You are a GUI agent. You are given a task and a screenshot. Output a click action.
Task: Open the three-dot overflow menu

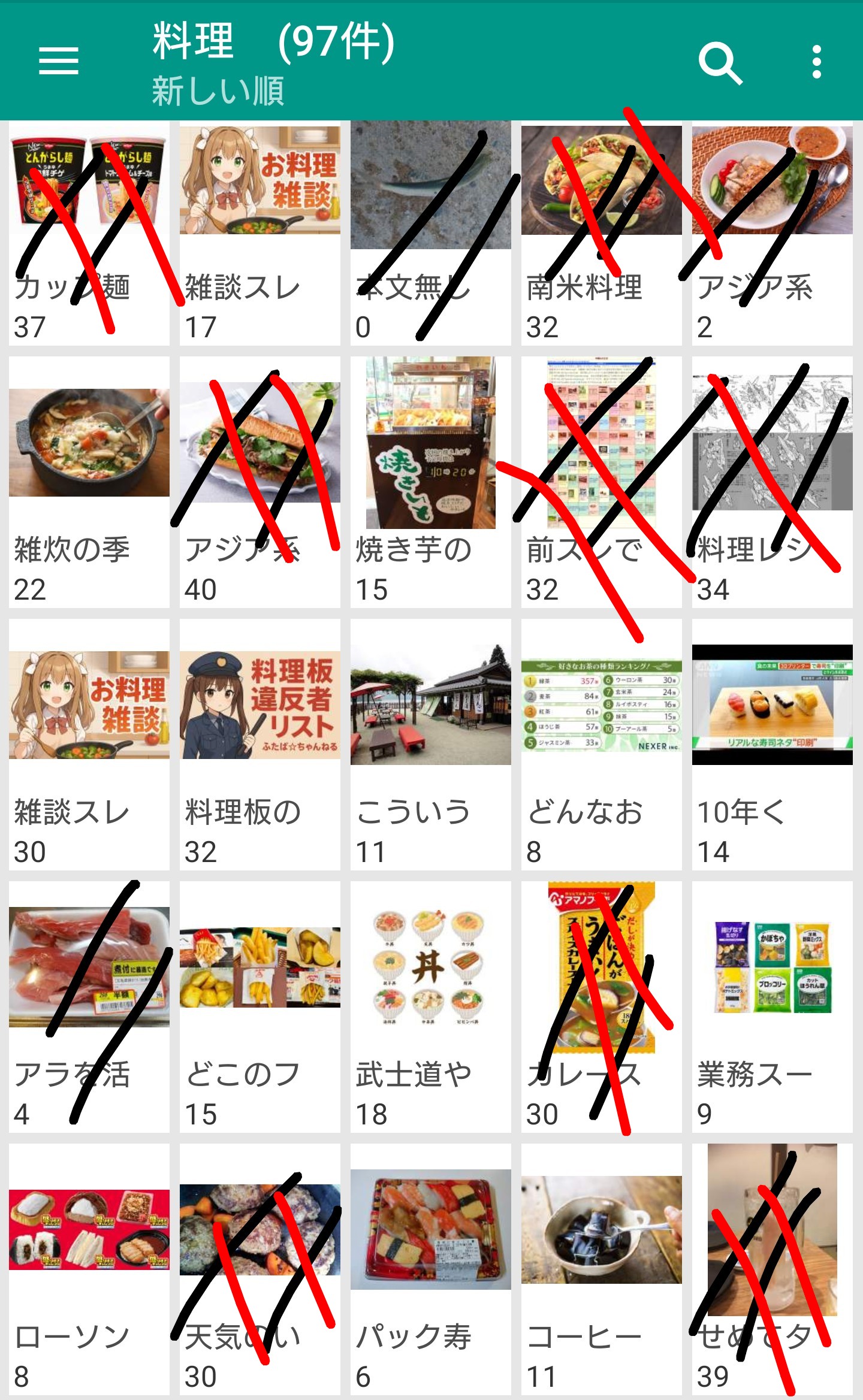816,62
